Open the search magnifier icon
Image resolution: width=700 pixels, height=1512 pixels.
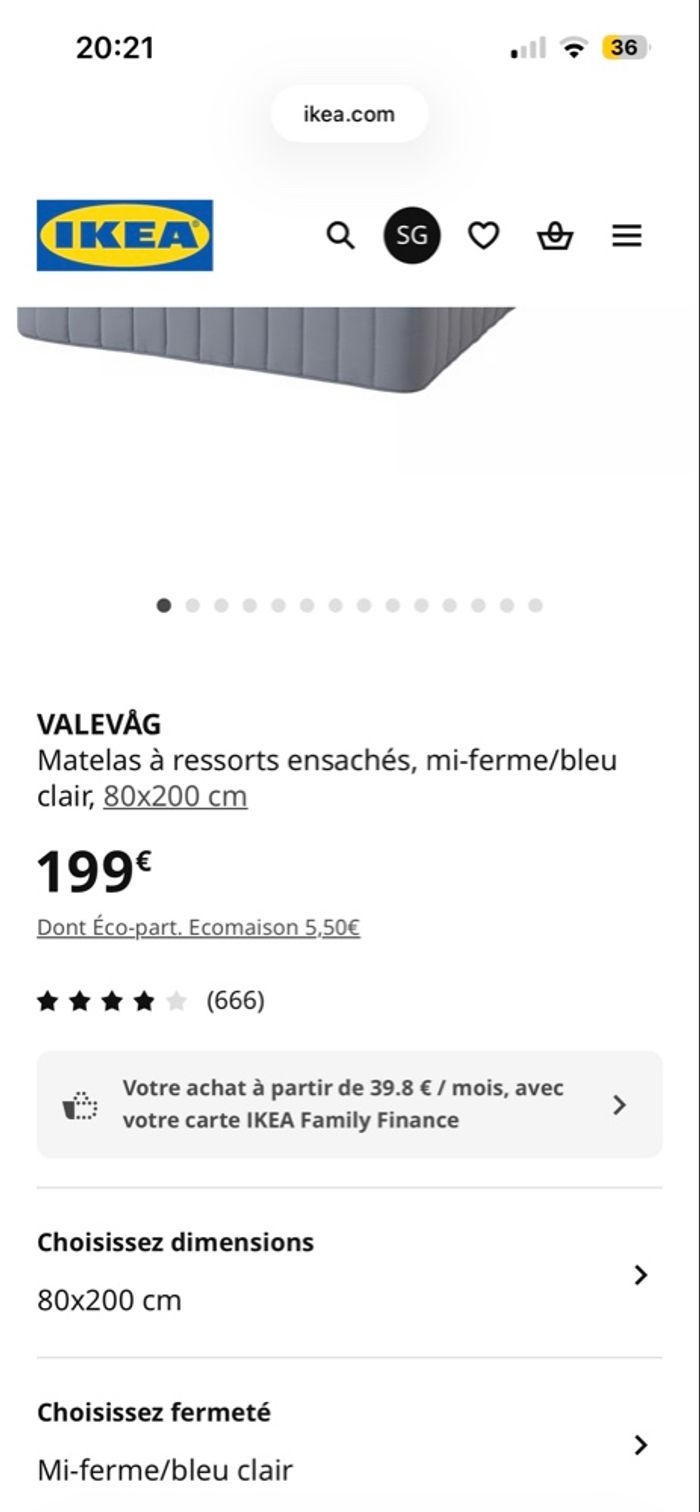(x=341, y=236)
